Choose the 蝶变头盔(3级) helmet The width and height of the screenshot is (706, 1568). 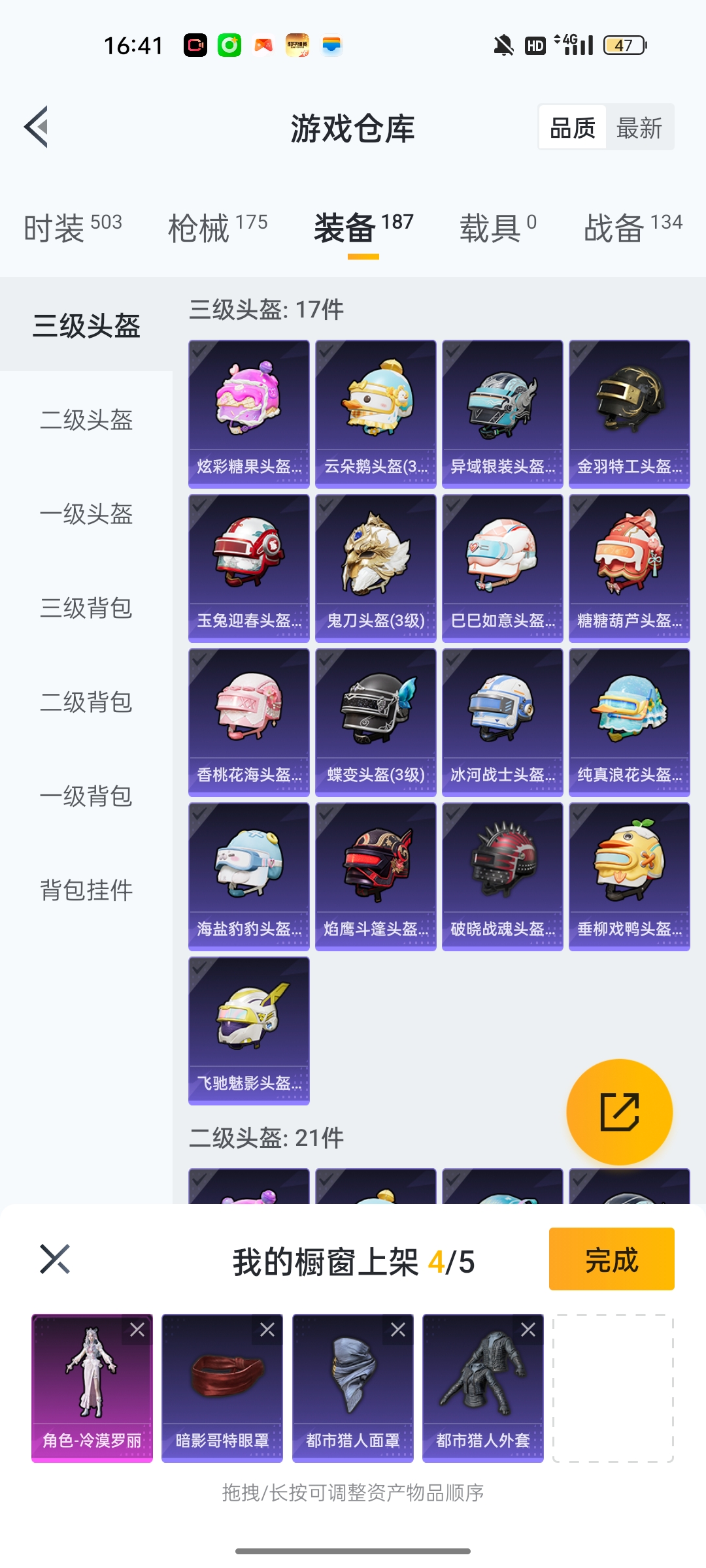pyautogui.click(x=376, y=722)
